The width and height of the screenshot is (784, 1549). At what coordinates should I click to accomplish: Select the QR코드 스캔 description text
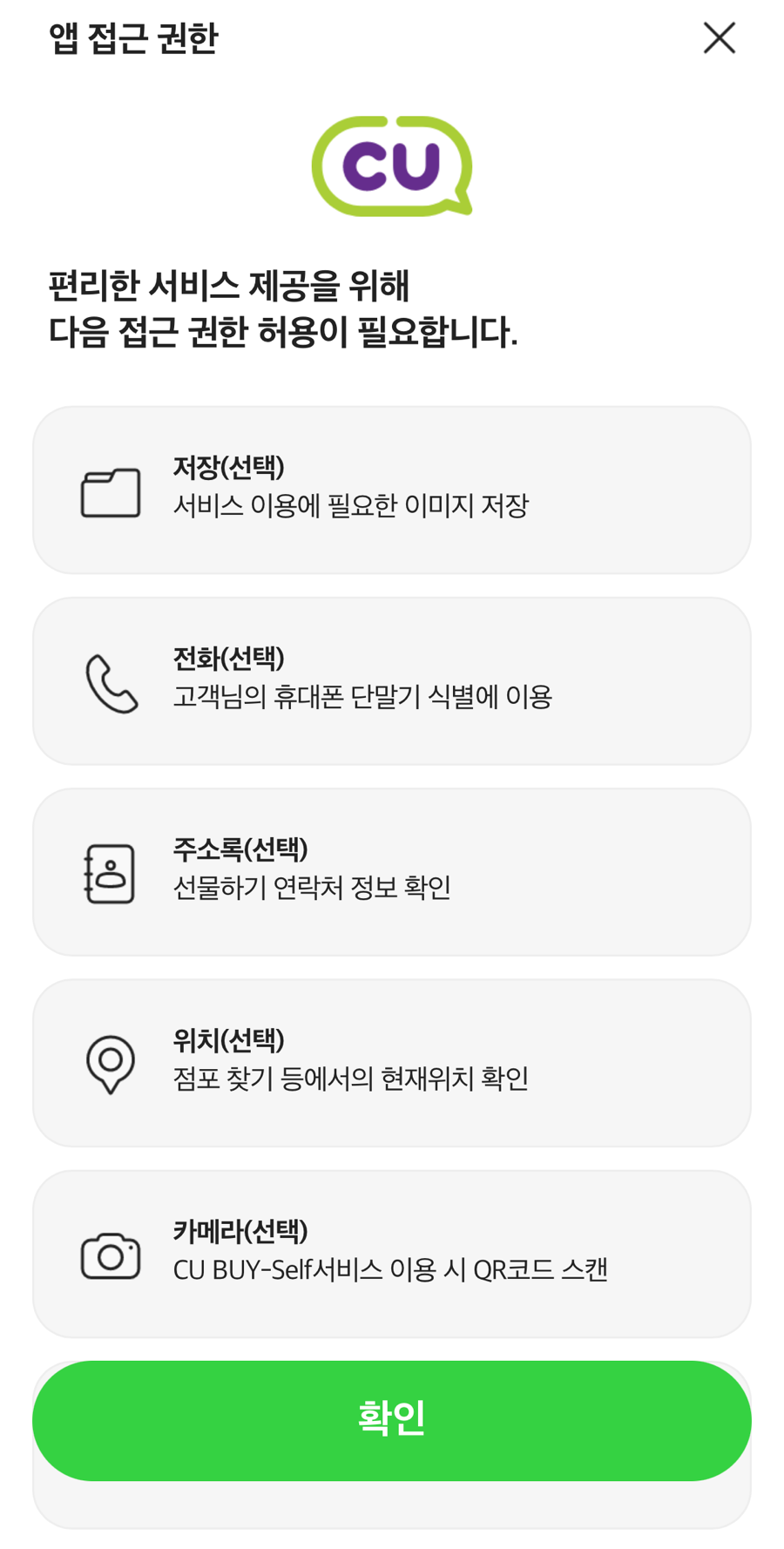(392, 1271)
